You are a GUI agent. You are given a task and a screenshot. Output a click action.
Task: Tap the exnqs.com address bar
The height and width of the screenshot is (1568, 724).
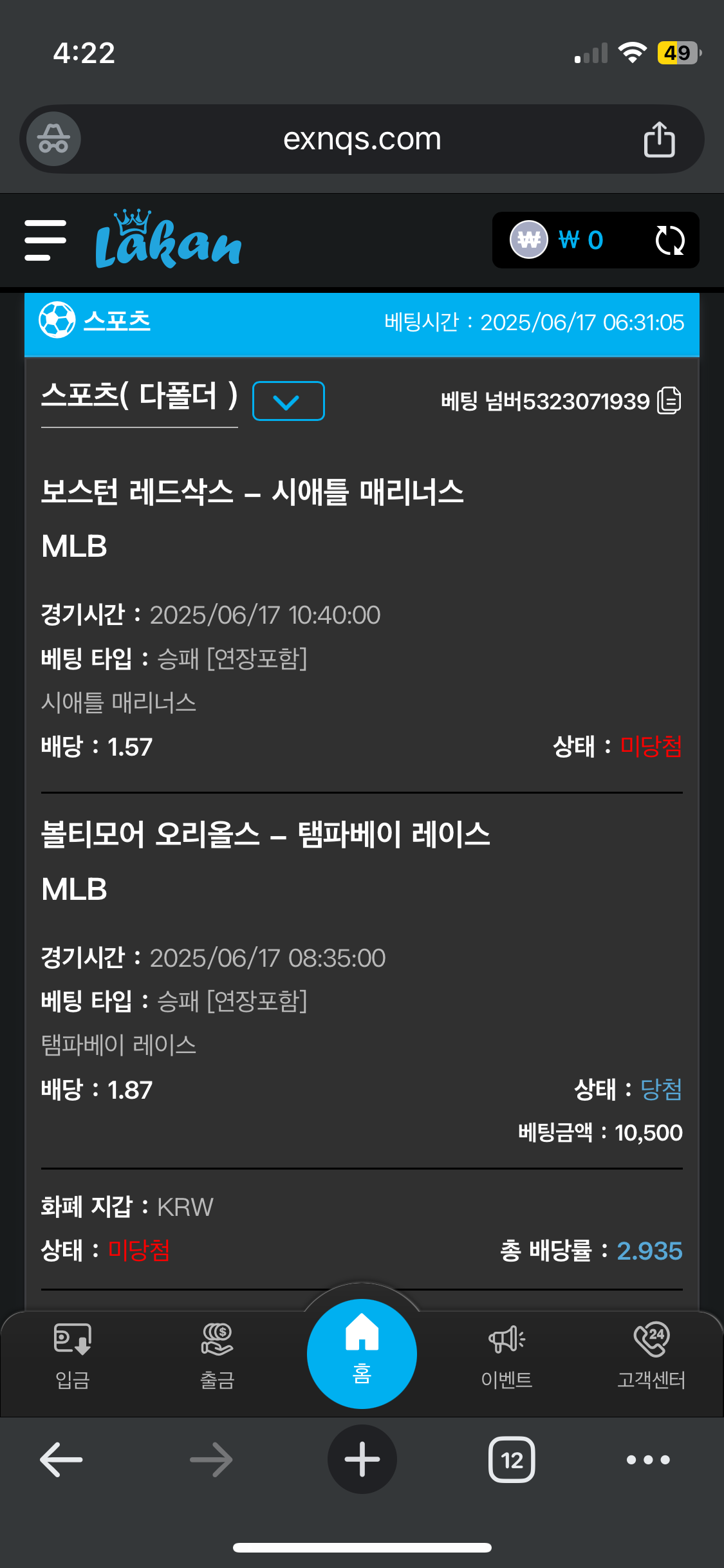coord(362,139)
